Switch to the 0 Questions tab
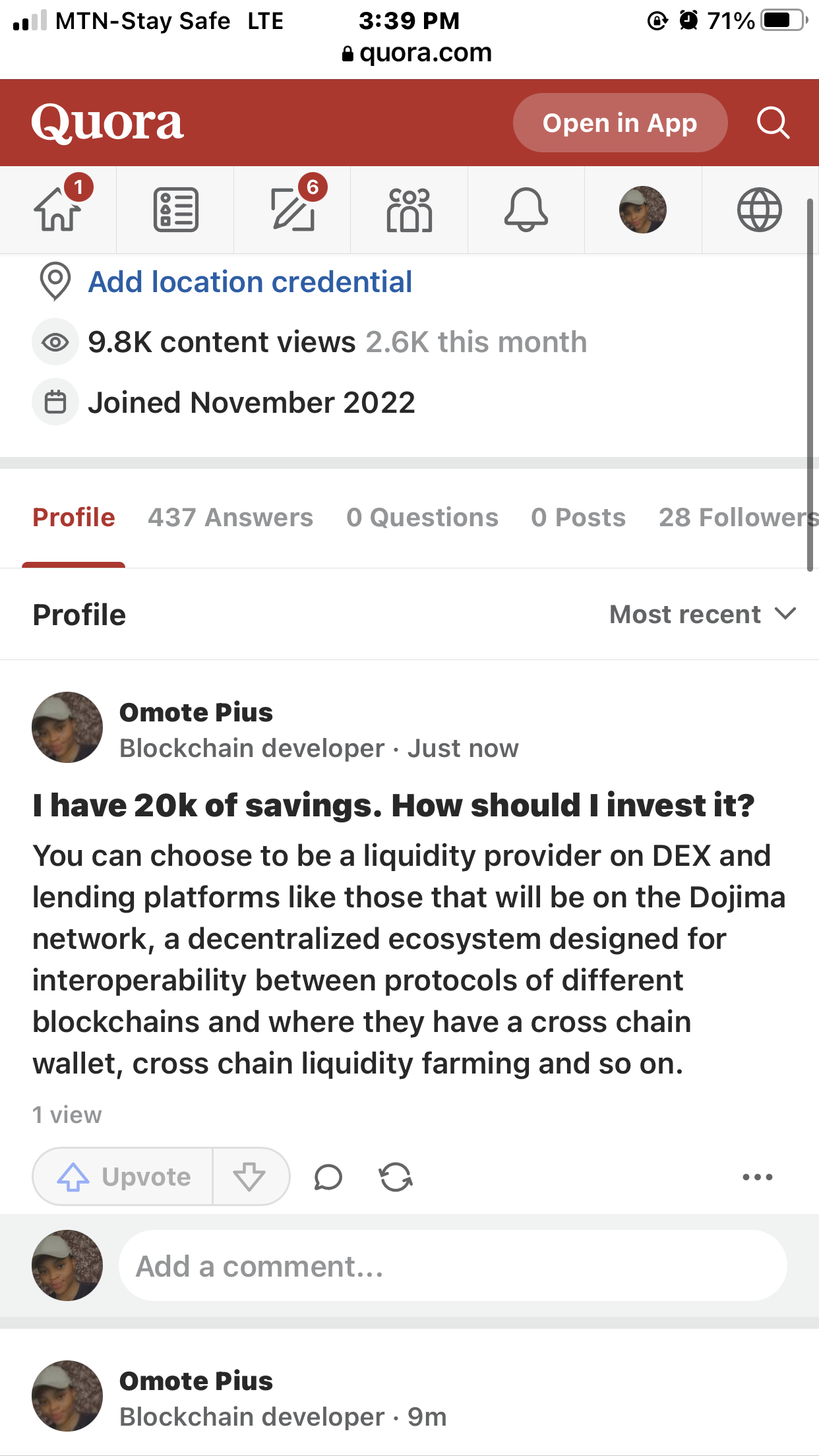This screenshot has height=1456, width=819. (x=422, y=518)
